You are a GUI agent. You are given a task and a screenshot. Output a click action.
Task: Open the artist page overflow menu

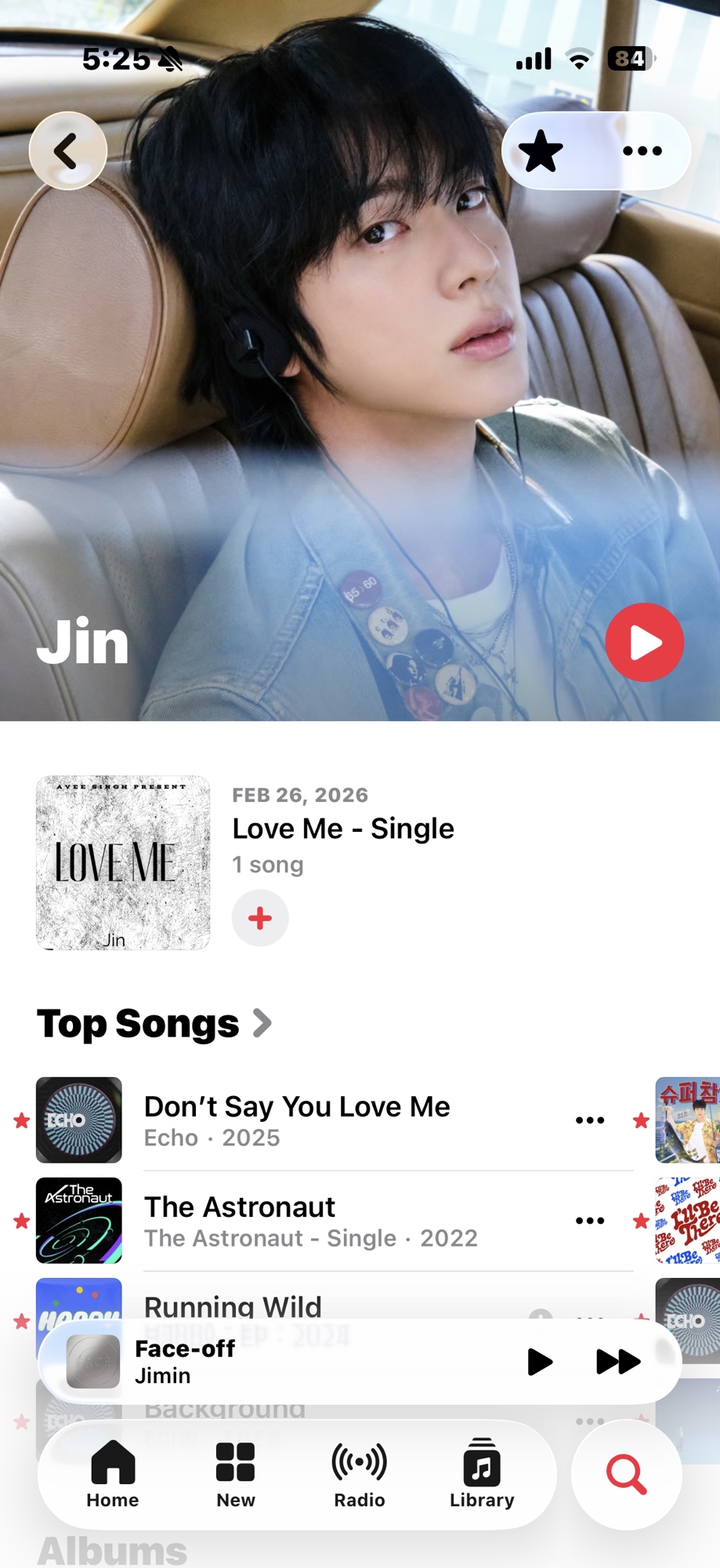[642, 151]
